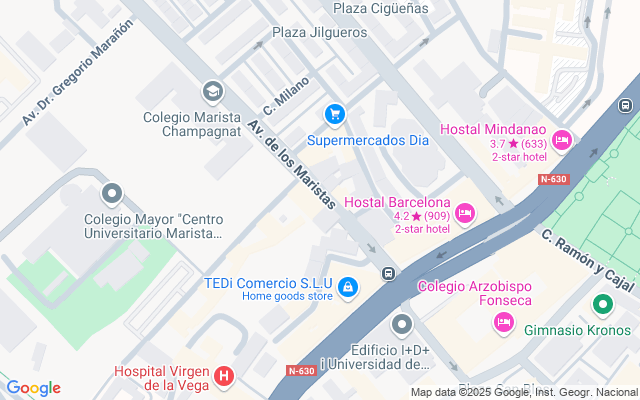Select the Colegio Mayor Centro Universitario Marista pin
This screenshot has height=400, width=640.
coord(112,194)
